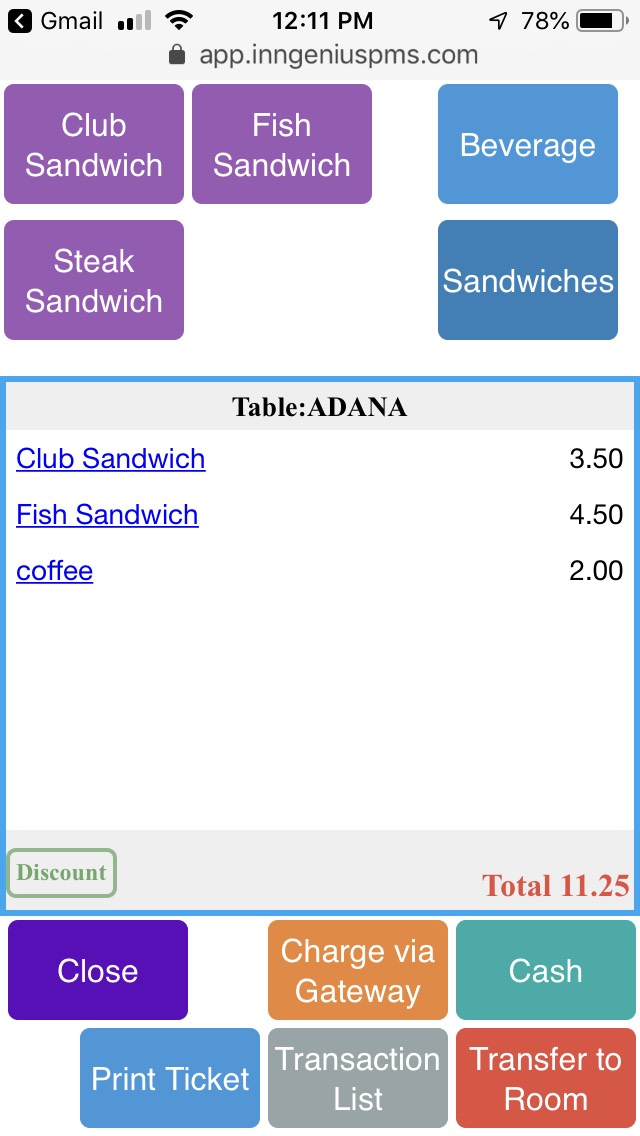The height and width of the screenshot is (1136, 640).
Task: Charge via Gateway
Action: [x=358, y=970]
